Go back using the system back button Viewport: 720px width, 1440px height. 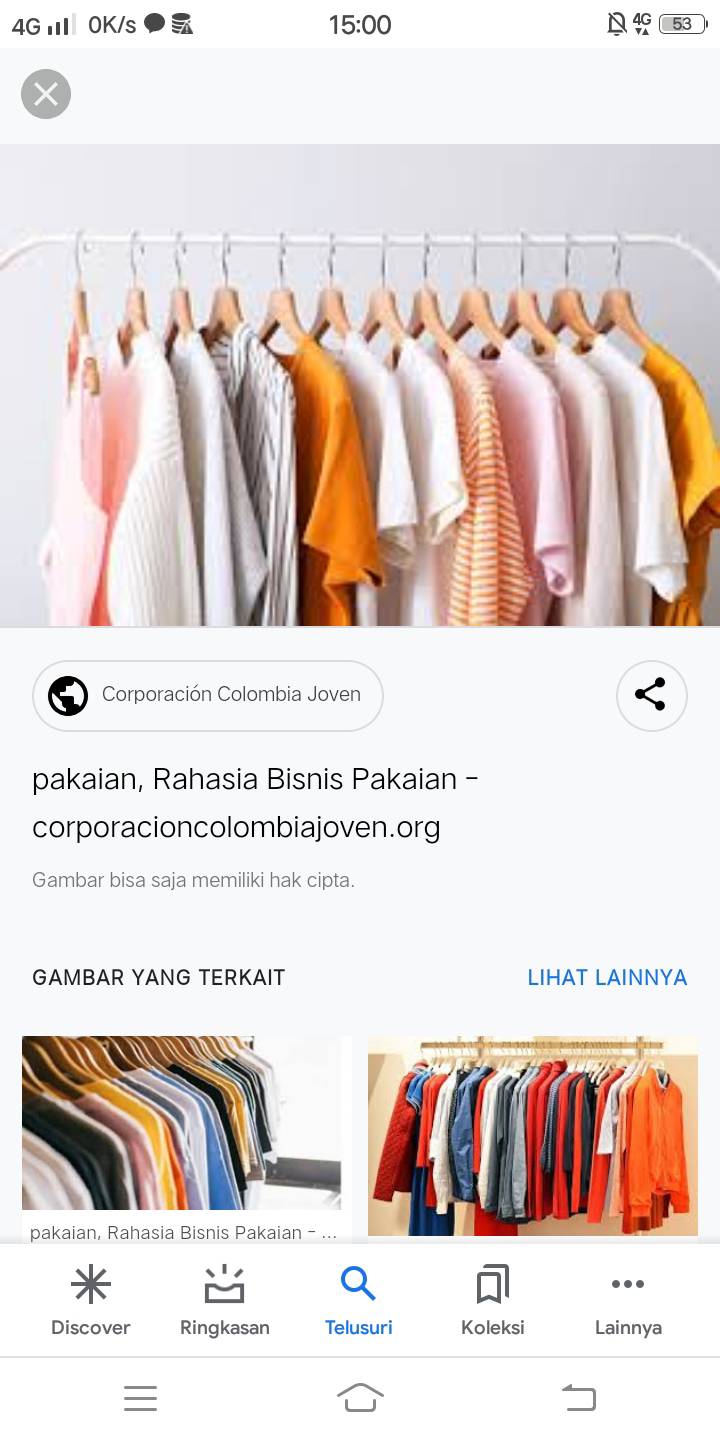579,1397
